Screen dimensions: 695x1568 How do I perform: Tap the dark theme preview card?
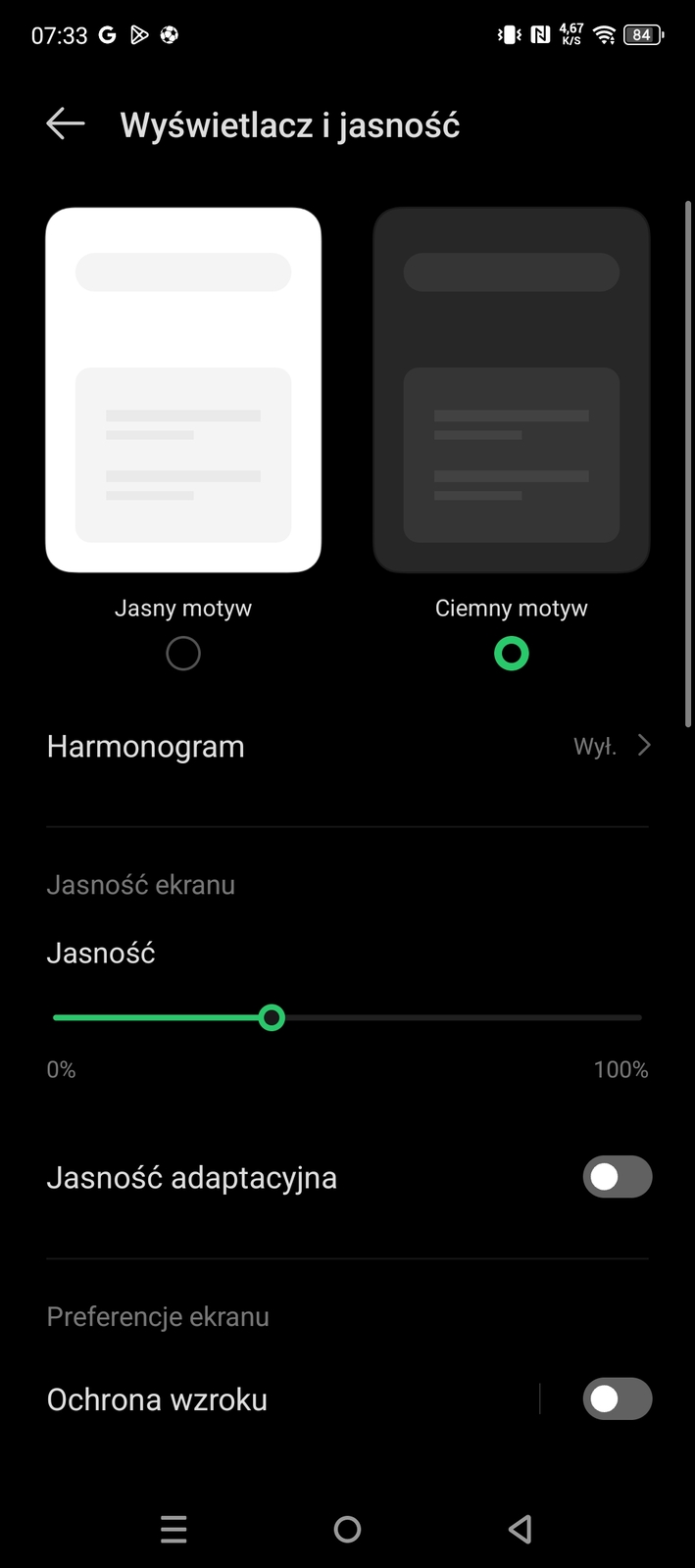coord(511,389)
